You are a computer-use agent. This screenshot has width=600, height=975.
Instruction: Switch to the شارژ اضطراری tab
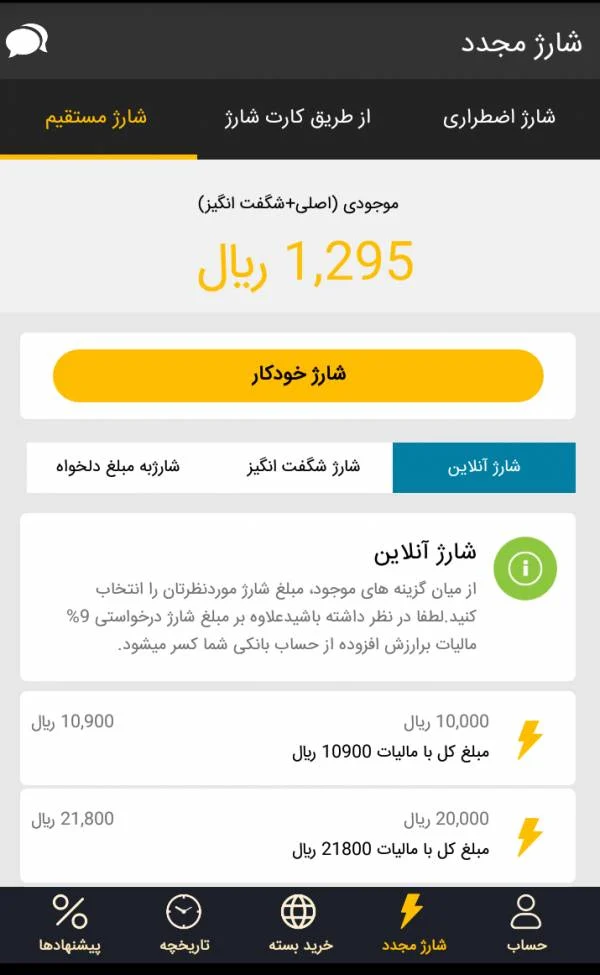click(499, 118)
